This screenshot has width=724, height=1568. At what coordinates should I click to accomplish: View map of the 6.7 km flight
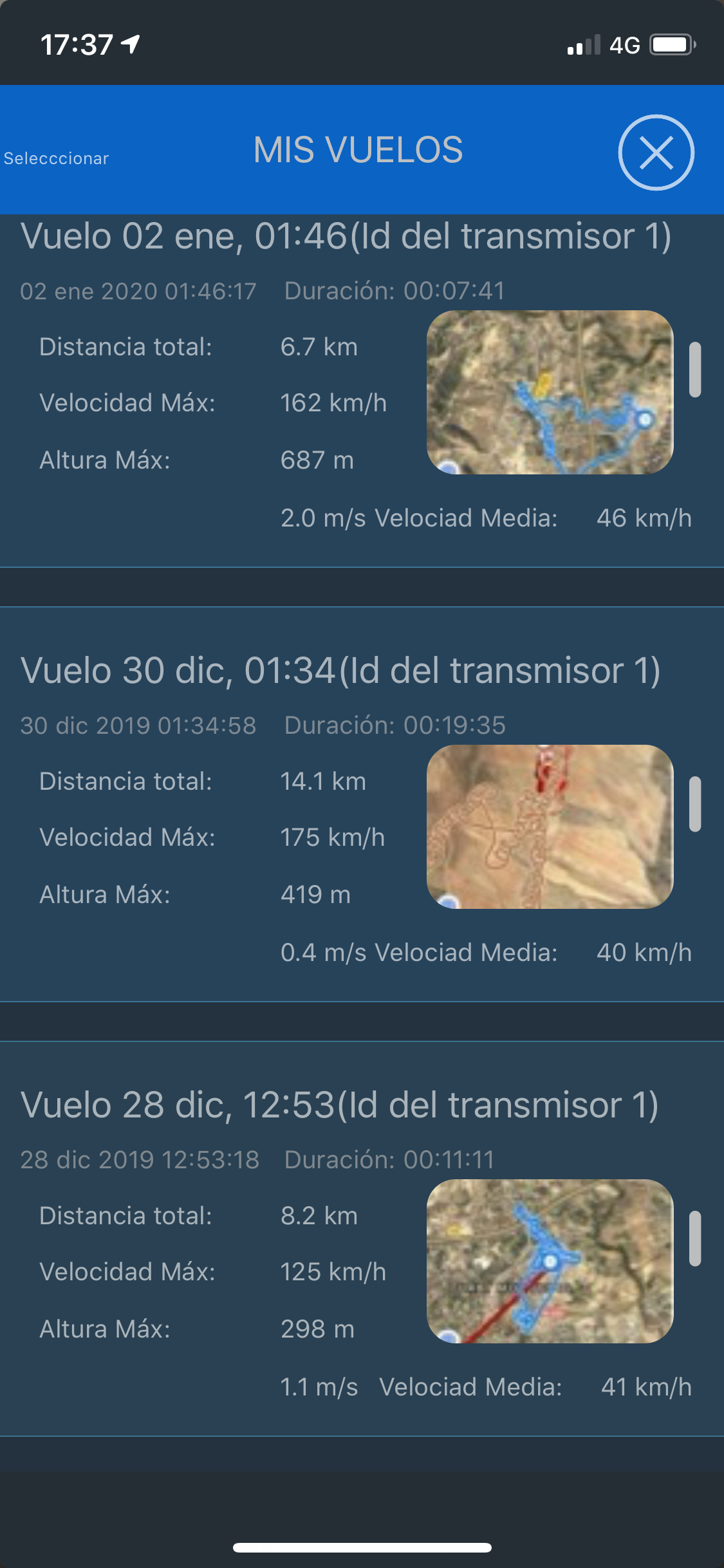pos(550,393)
